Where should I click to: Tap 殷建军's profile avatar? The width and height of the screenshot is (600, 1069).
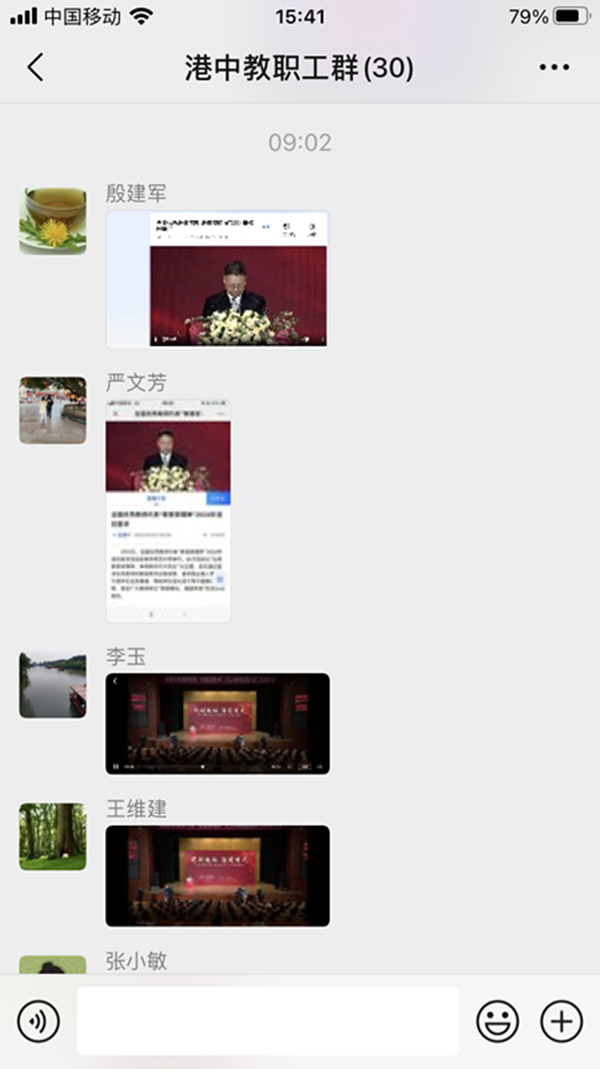coord(53,220)
